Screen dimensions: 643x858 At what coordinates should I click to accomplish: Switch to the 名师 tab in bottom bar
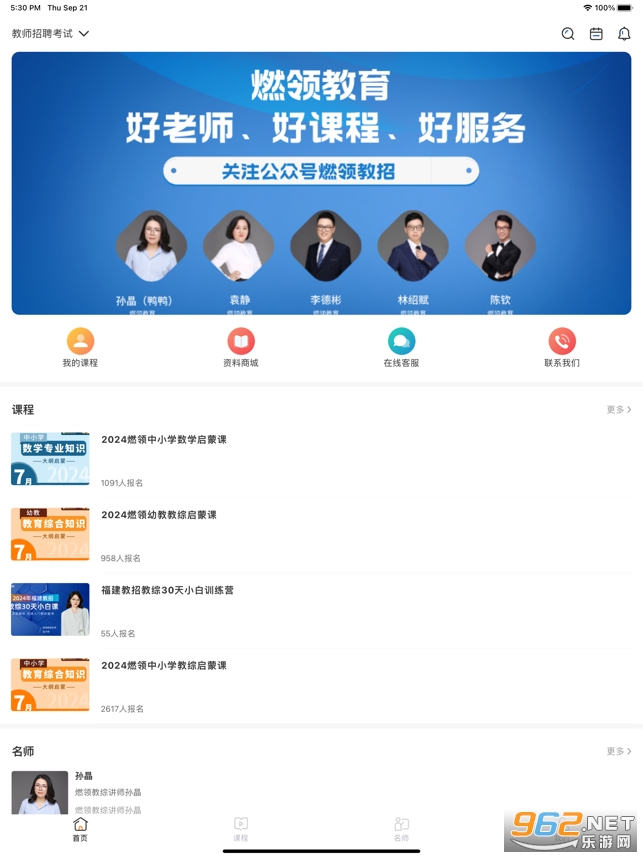point(401,829)
